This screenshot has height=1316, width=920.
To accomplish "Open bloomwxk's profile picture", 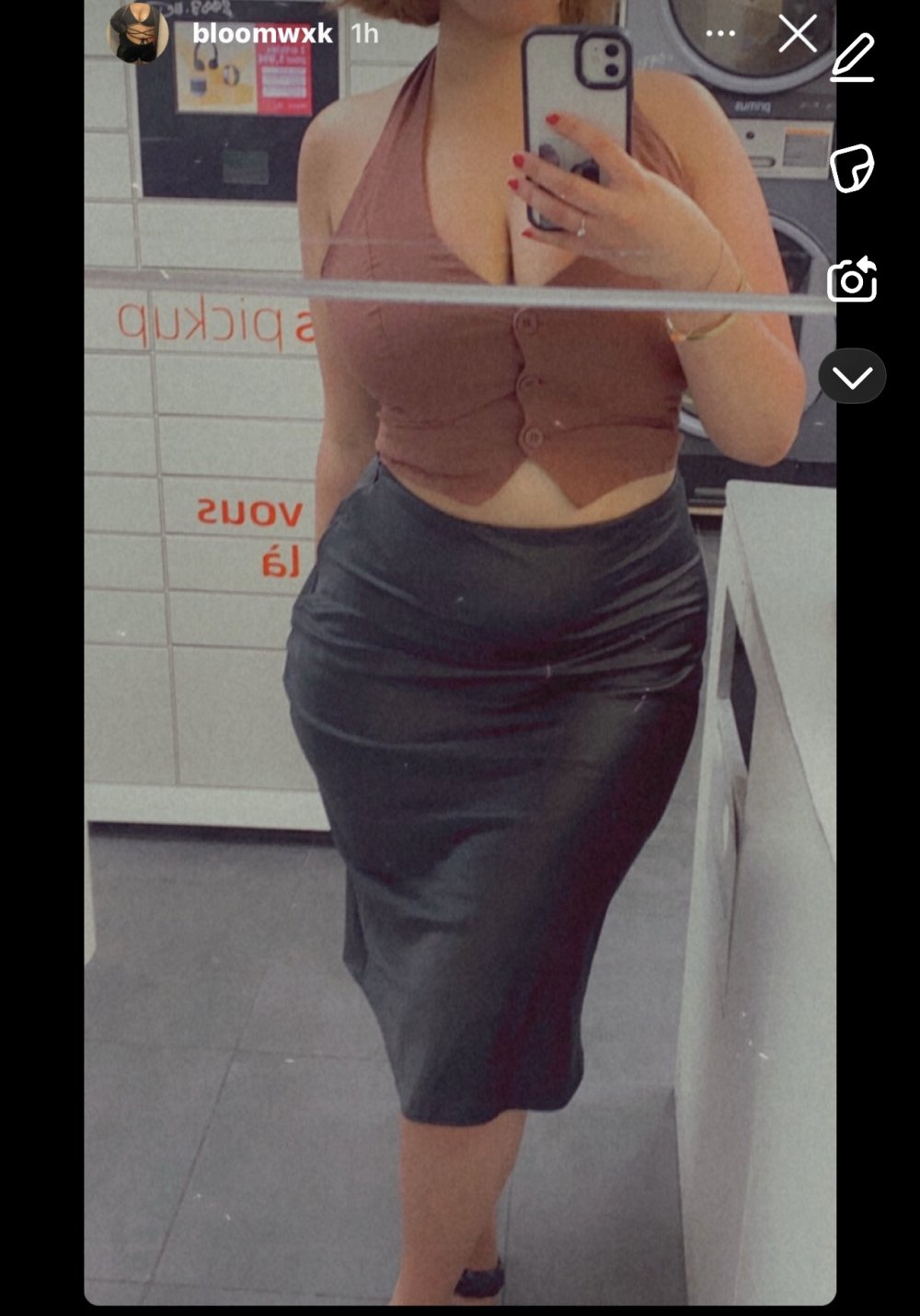I will tap(138, 34).
